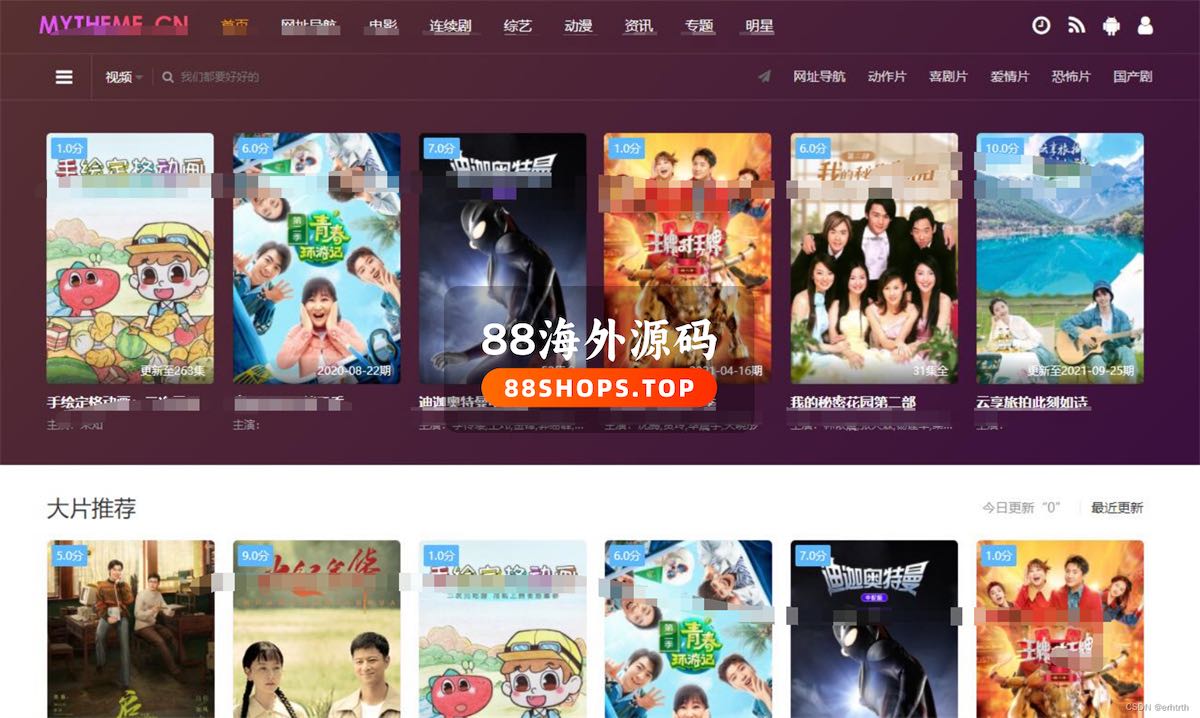This screenshot has width=1200, height=718.
Task: Open the watch history clock icon
Action: [1041, 26]
